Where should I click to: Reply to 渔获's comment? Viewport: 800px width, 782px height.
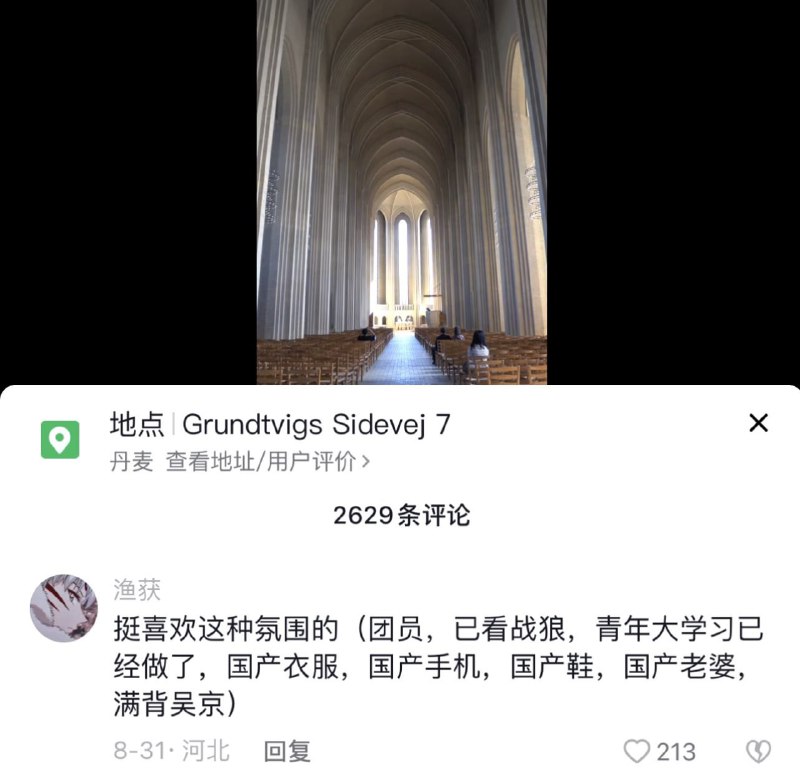(x=287, y=751)
